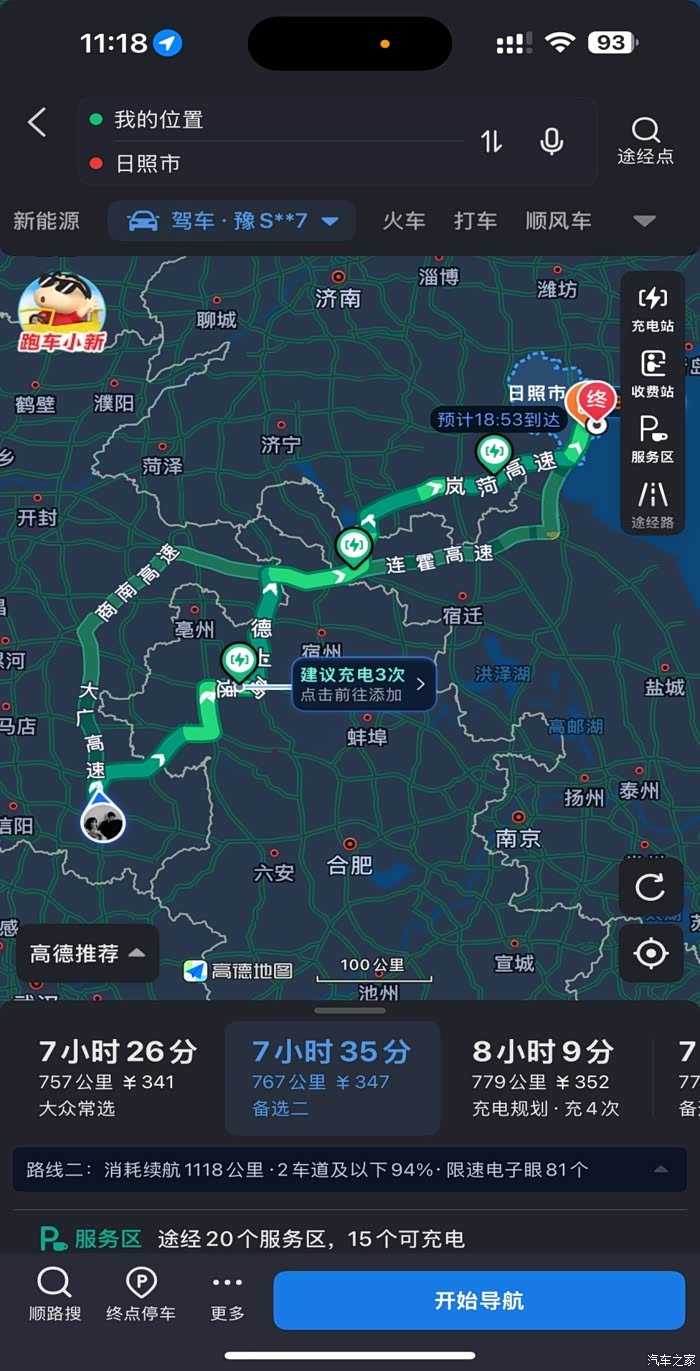Select the 打车 travel mode
This screenshot has height=1371, width=700.
[475, 221]
